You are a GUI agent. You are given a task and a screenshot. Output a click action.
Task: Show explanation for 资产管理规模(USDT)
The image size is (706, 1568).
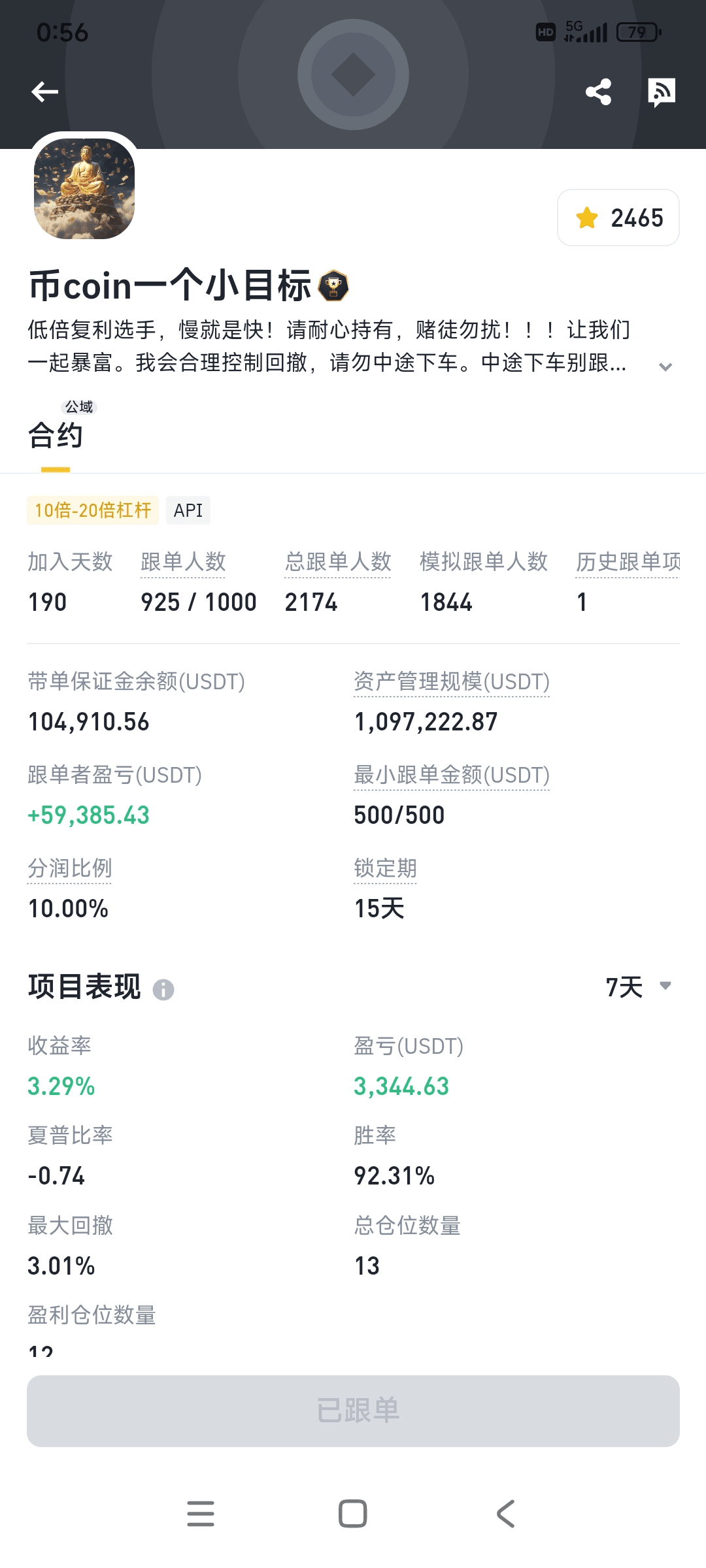point(451,681)
